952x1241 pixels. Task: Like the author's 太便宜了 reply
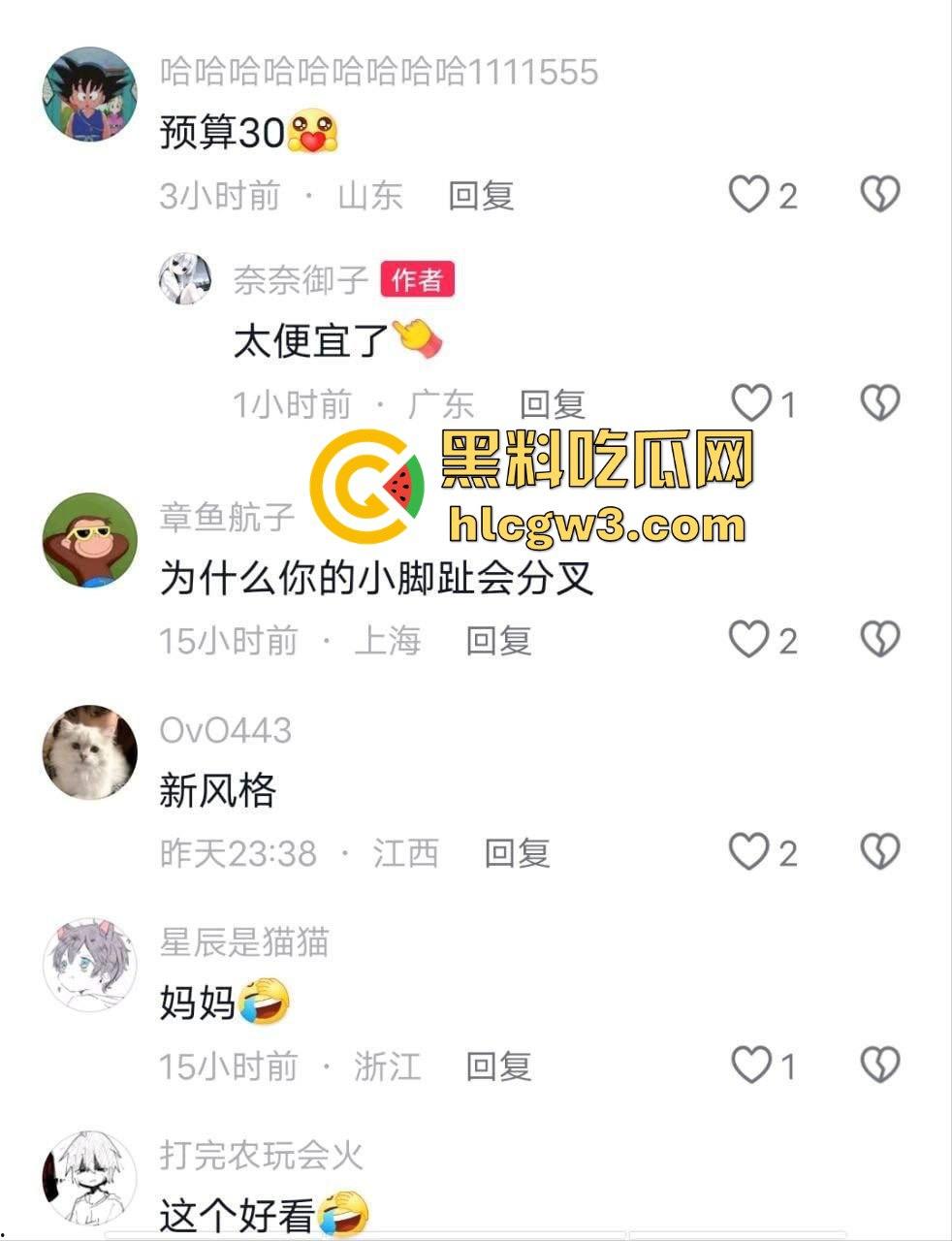pyautogui.click(x=751, y=403)
